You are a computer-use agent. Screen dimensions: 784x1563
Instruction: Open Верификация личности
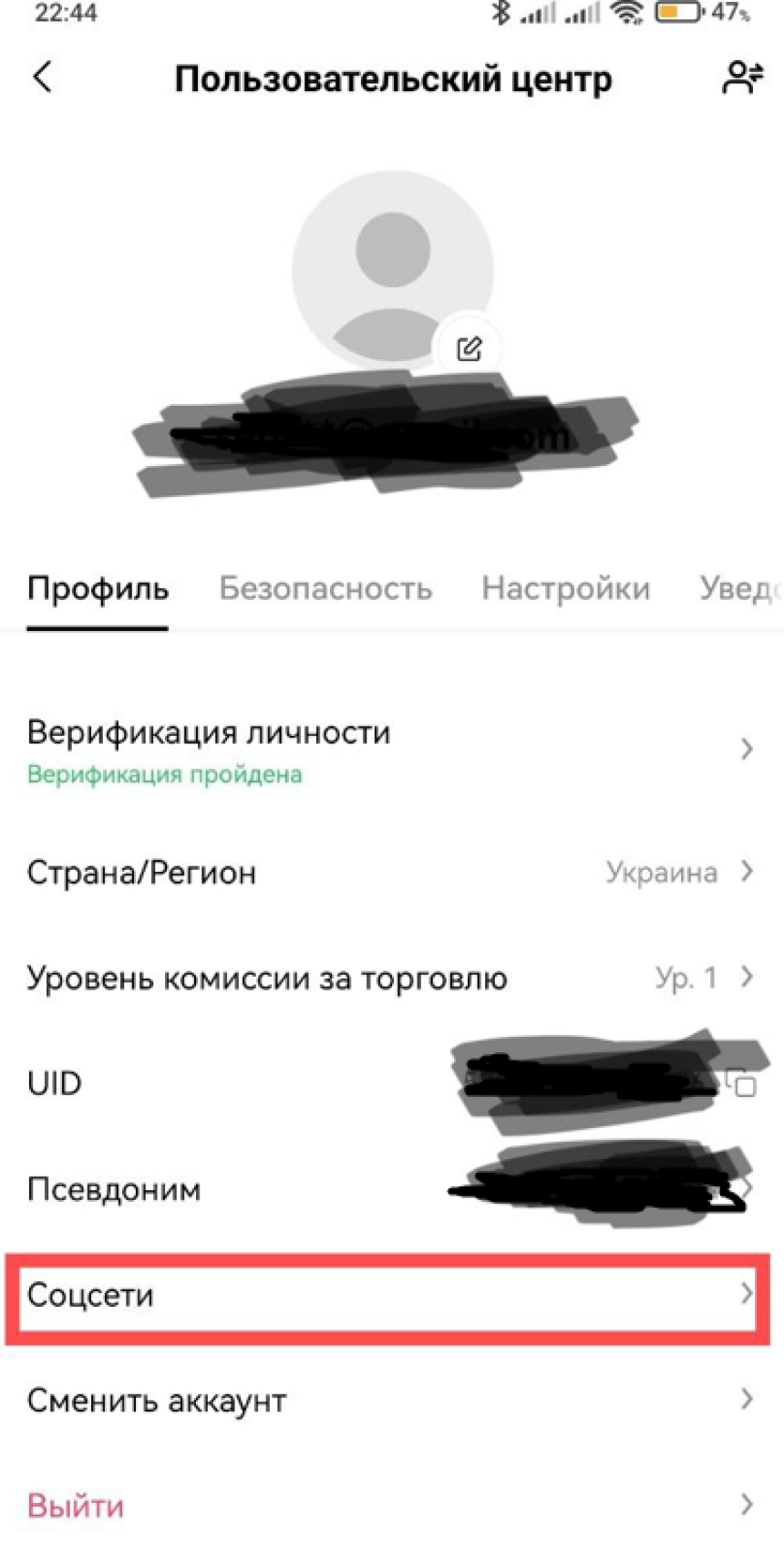click(392, 750)
